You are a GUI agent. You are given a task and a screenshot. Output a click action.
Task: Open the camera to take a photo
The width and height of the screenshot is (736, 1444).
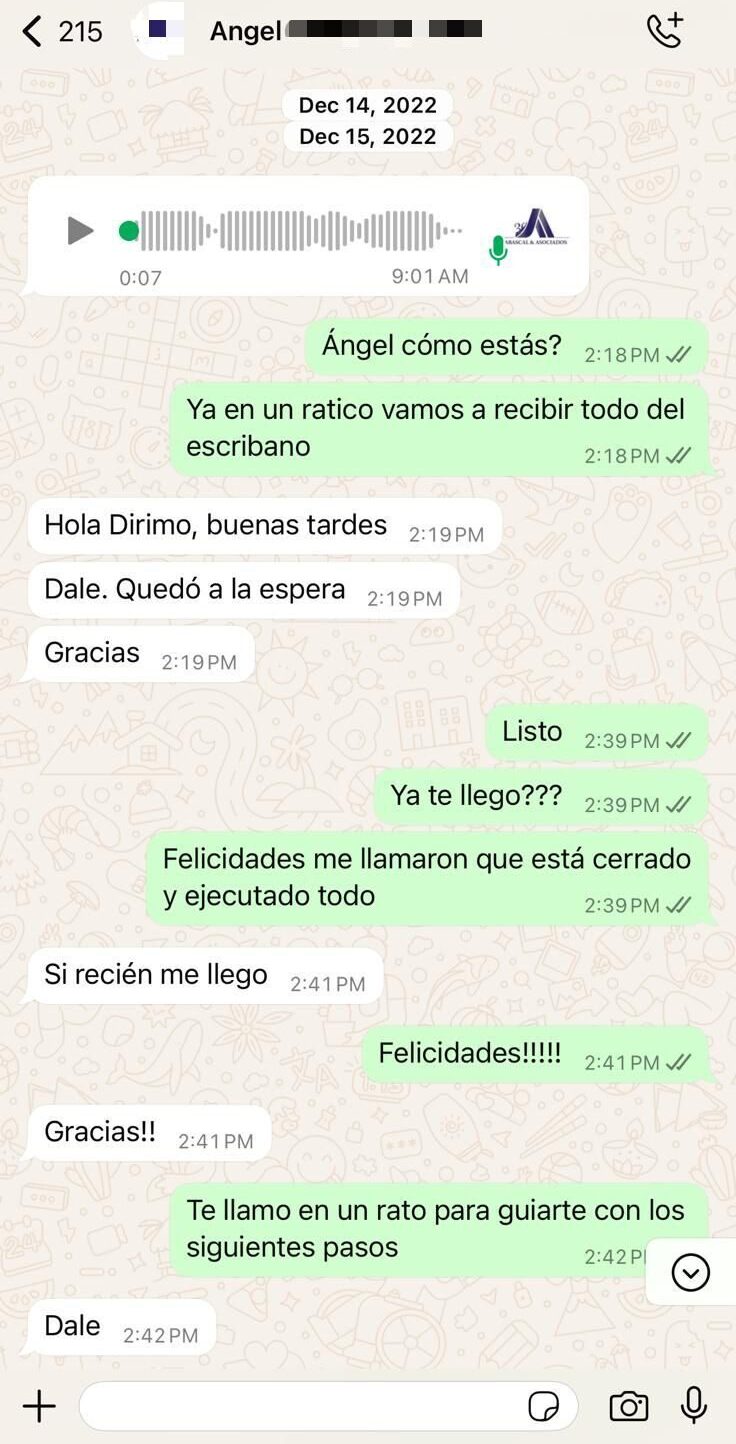point(629,1406)
